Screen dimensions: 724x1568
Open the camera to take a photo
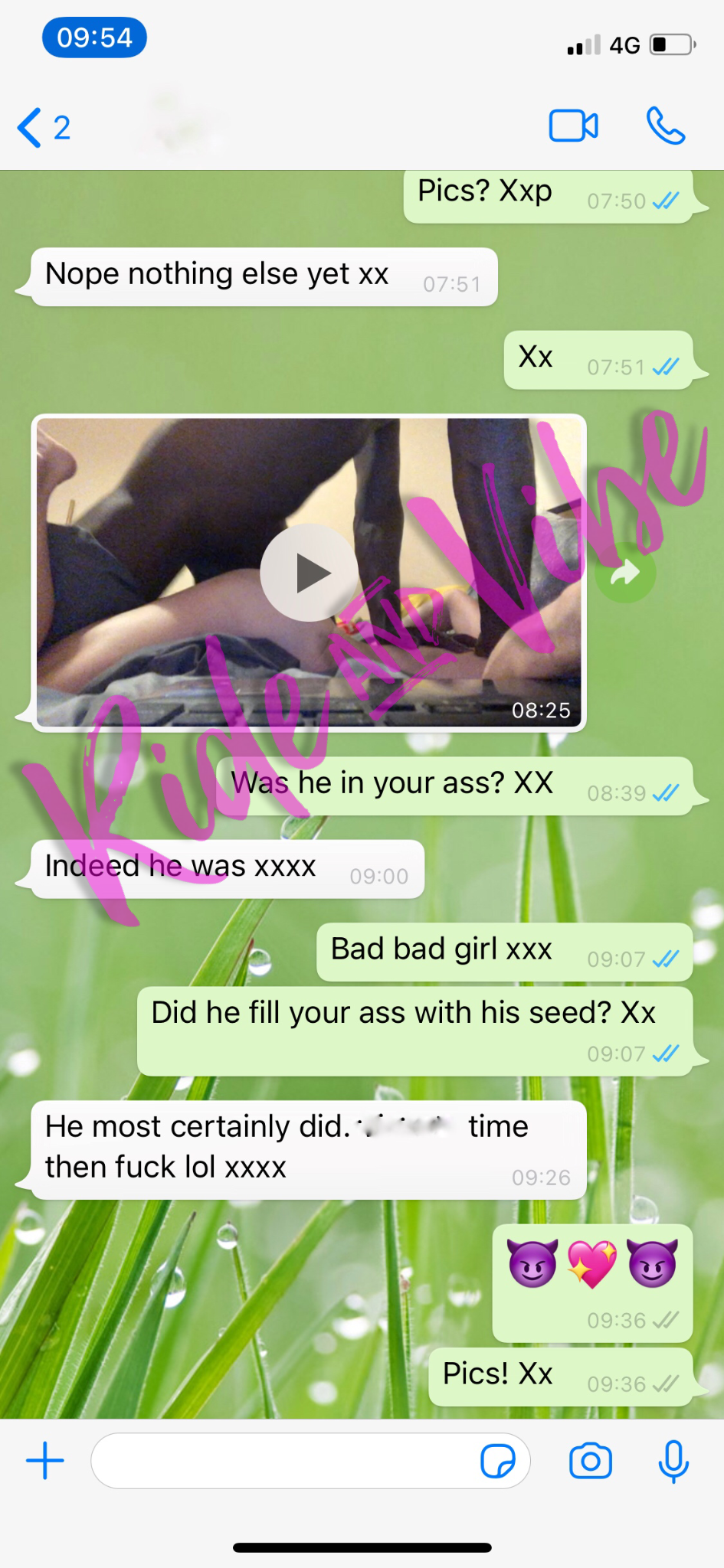pyautogui.click(x=590, y=1461)
